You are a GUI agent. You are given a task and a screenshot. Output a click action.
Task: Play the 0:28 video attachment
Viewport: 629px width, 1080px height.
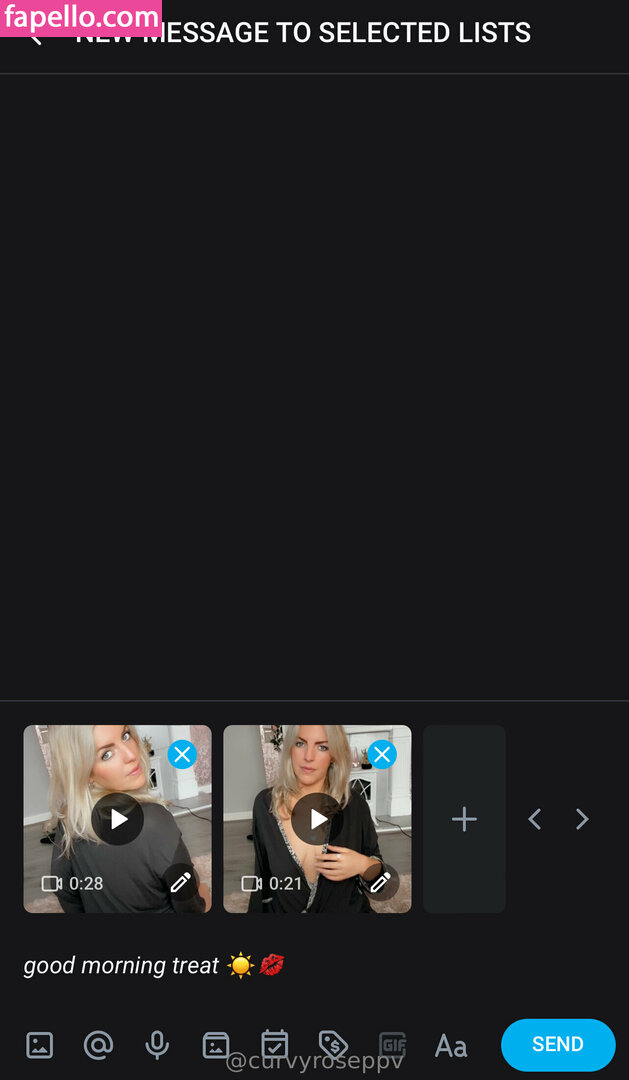pos(118,819)
